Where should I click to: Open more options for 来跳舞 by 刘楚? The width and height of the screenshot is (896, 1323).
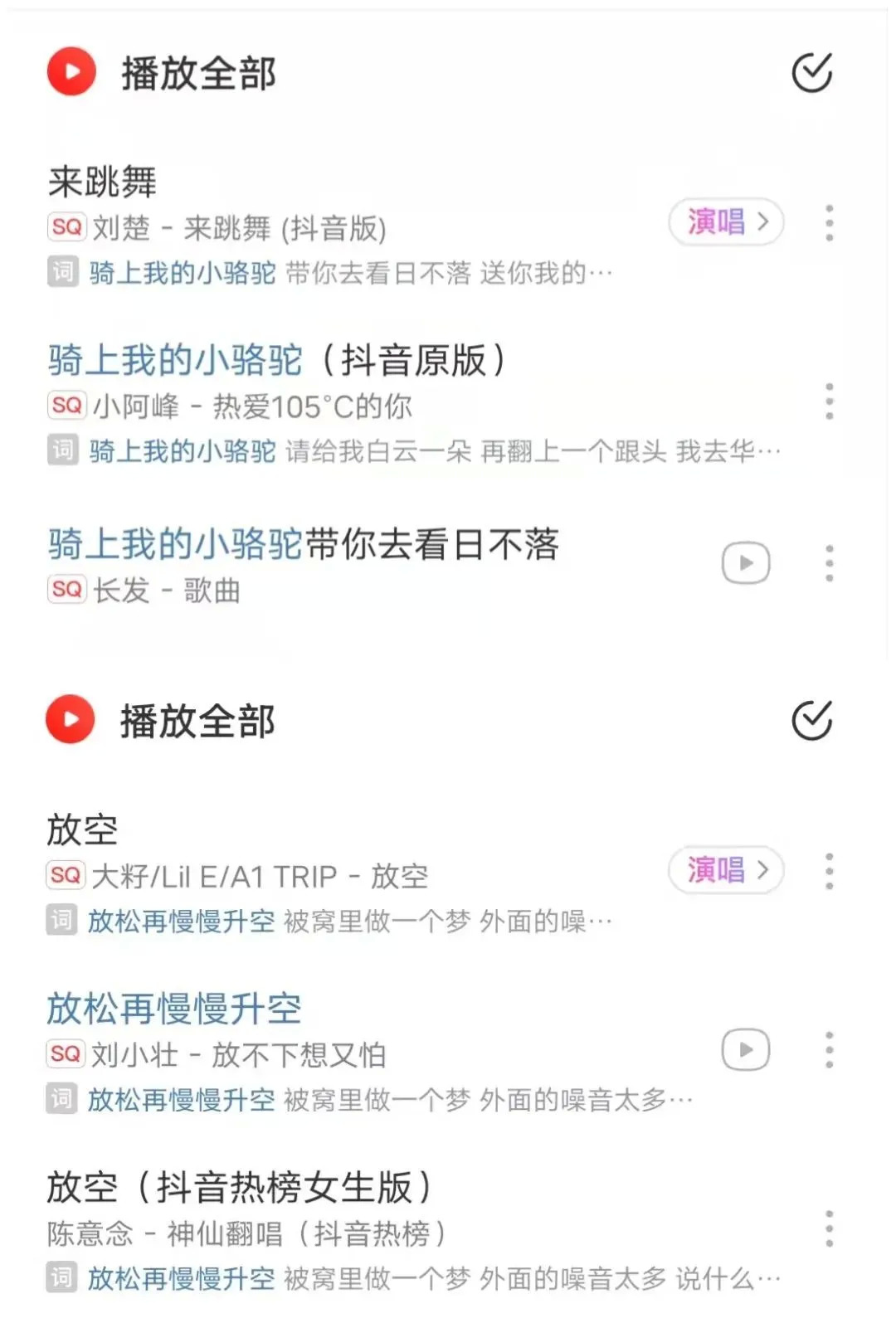(829, 223)
